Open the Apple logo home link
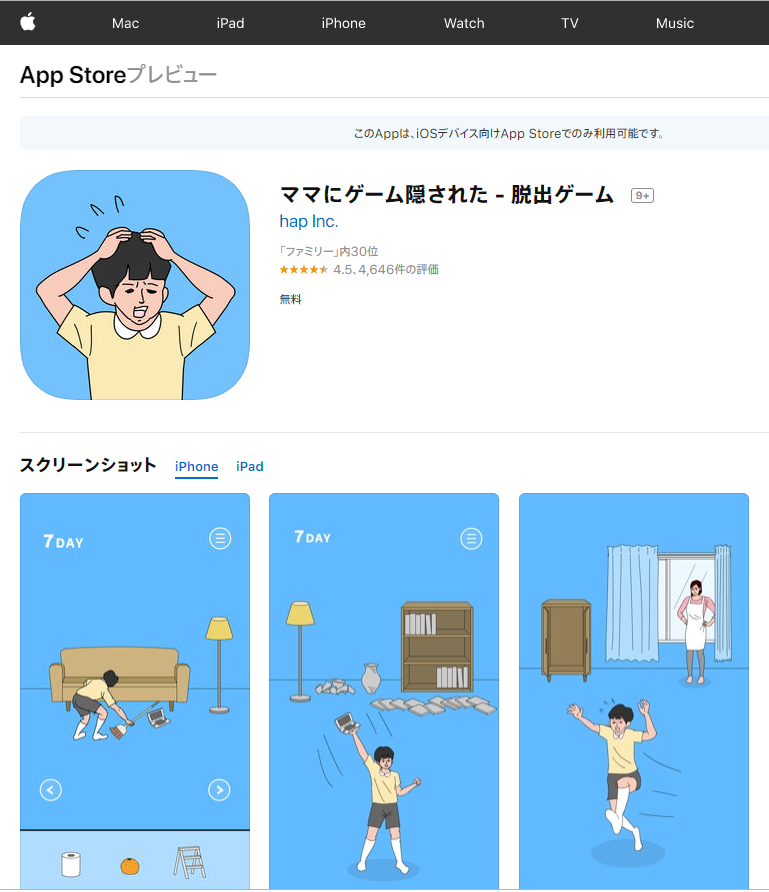 [27, 22]
